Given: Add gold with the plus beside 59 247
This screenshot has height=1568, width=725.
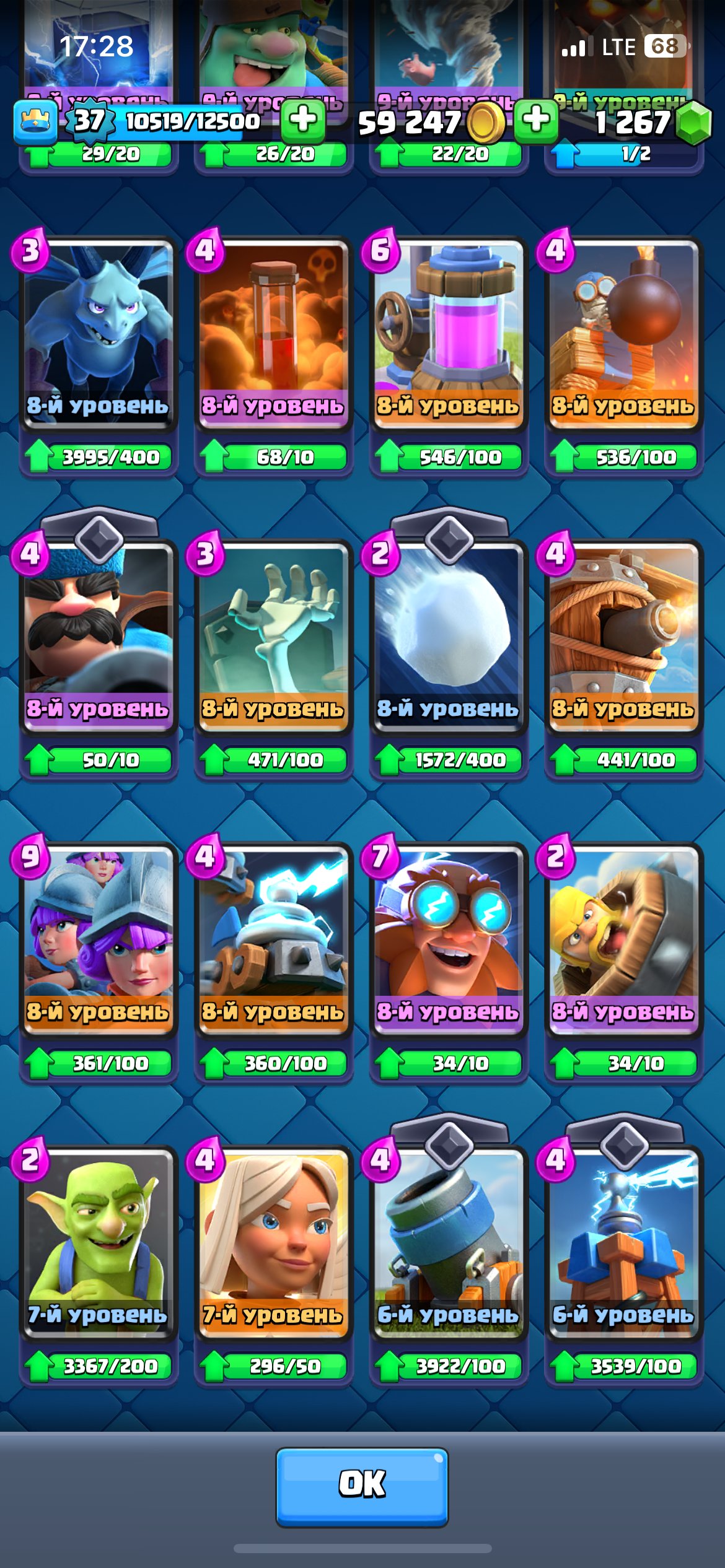Looking at the screenshot, I should point(536,120).
